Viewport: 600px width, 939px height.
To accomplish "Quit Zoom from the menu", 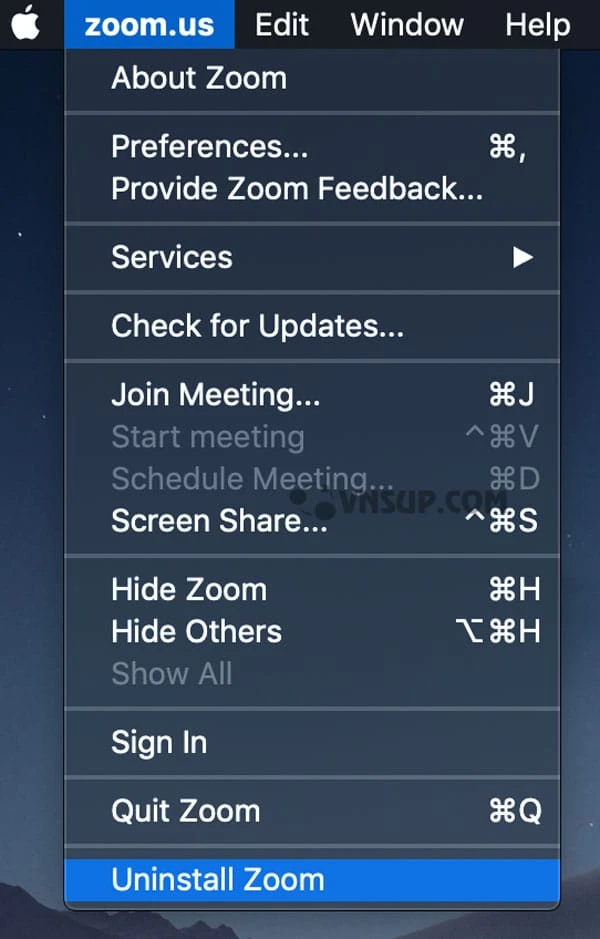I will (x=186, y=811).
